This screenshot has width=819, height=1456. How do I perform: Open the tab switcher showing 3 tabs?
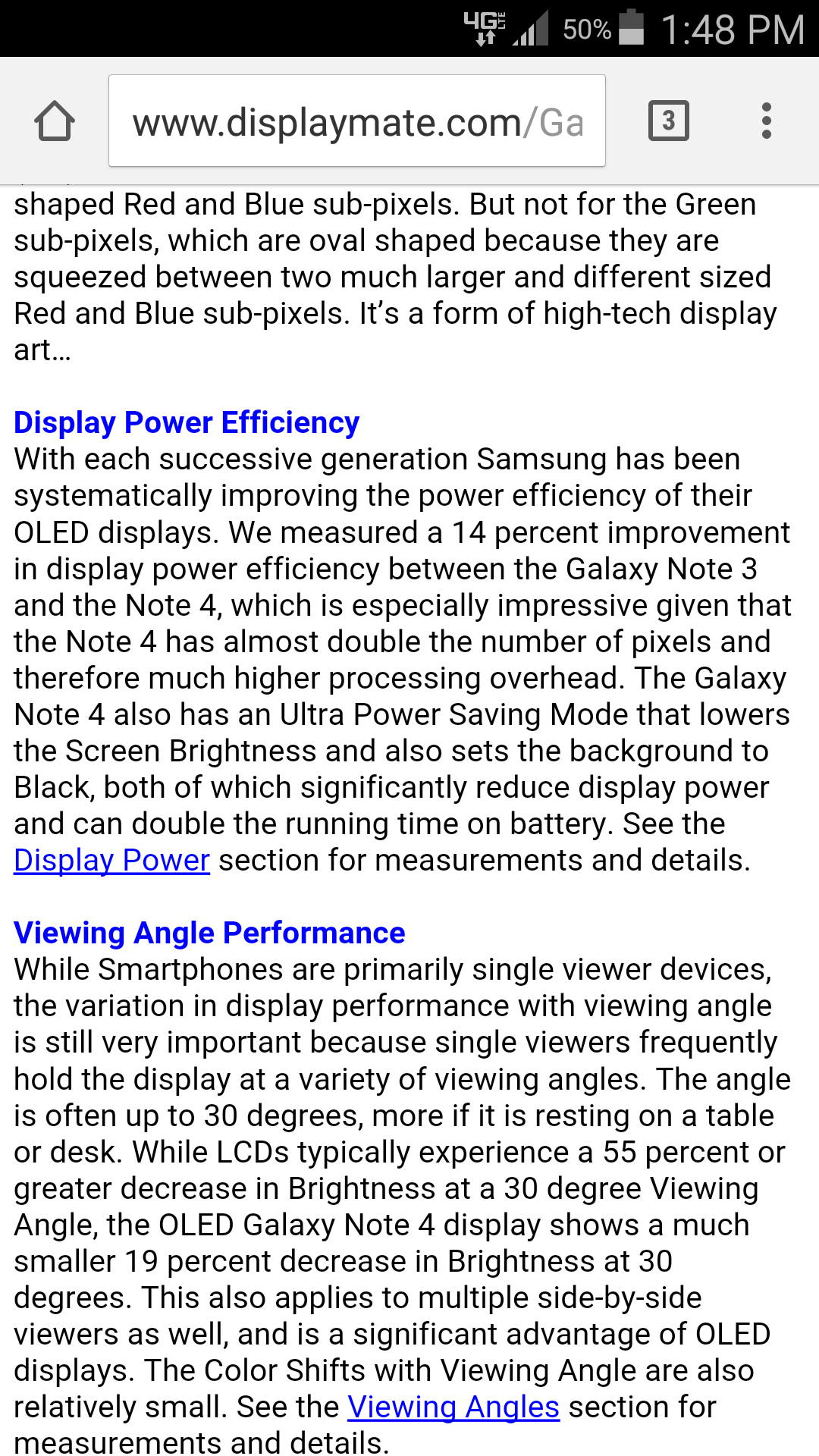click(x=669, y=121)
